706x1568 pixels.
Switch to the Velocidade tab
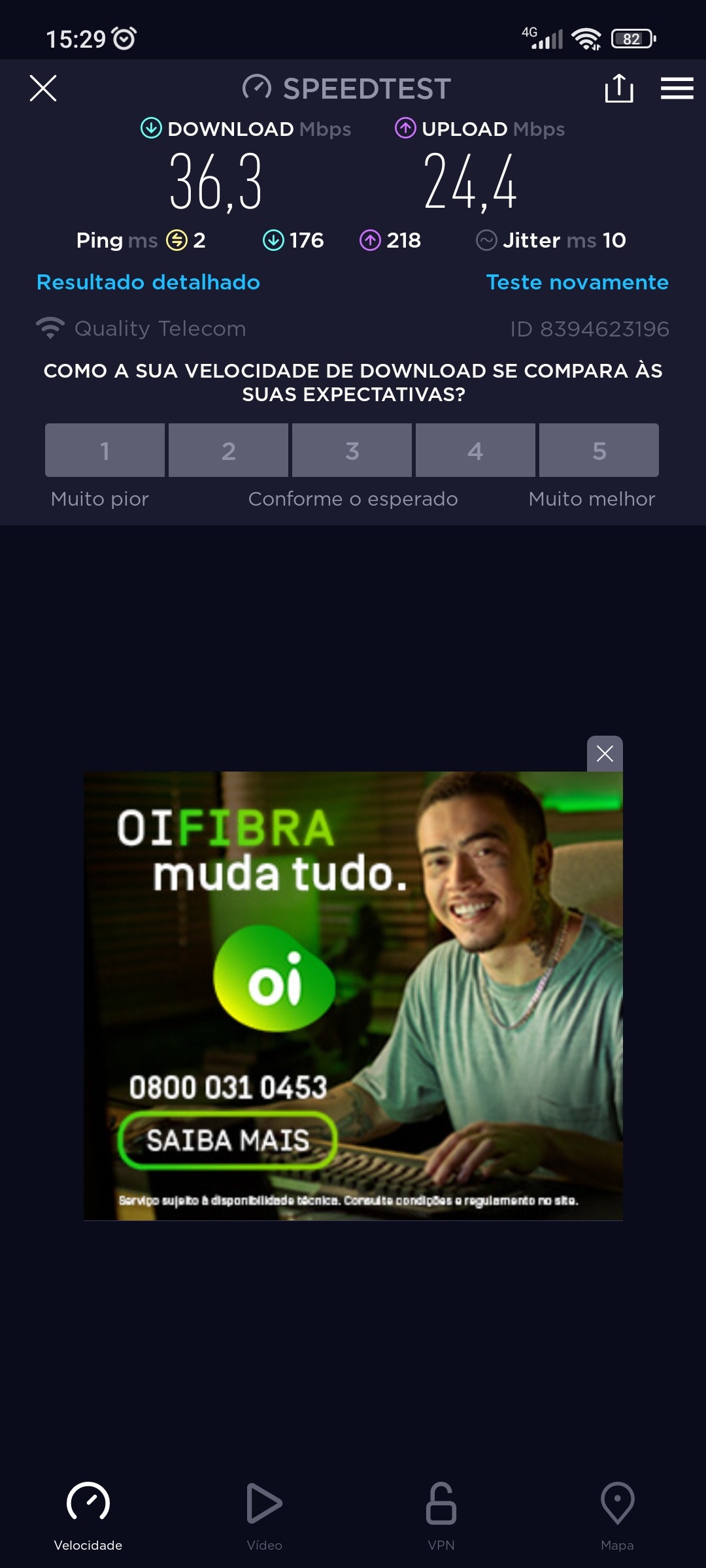(x=88, y=1516)
